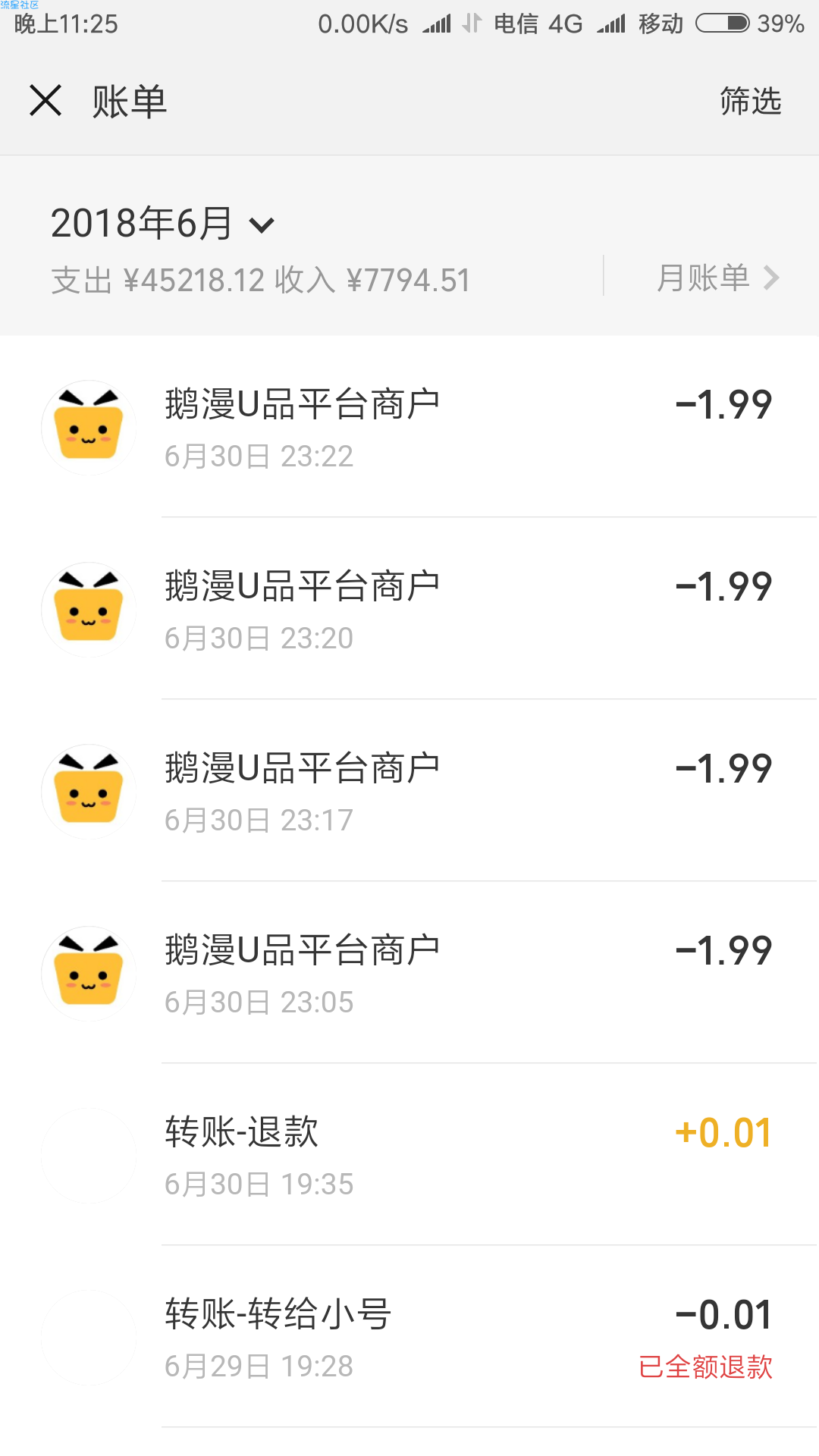Viewport: 819px width, 1456px height.
Task: Close the 账单 page with the X icon
Action: pyautogui.click(x=45, y=101)
